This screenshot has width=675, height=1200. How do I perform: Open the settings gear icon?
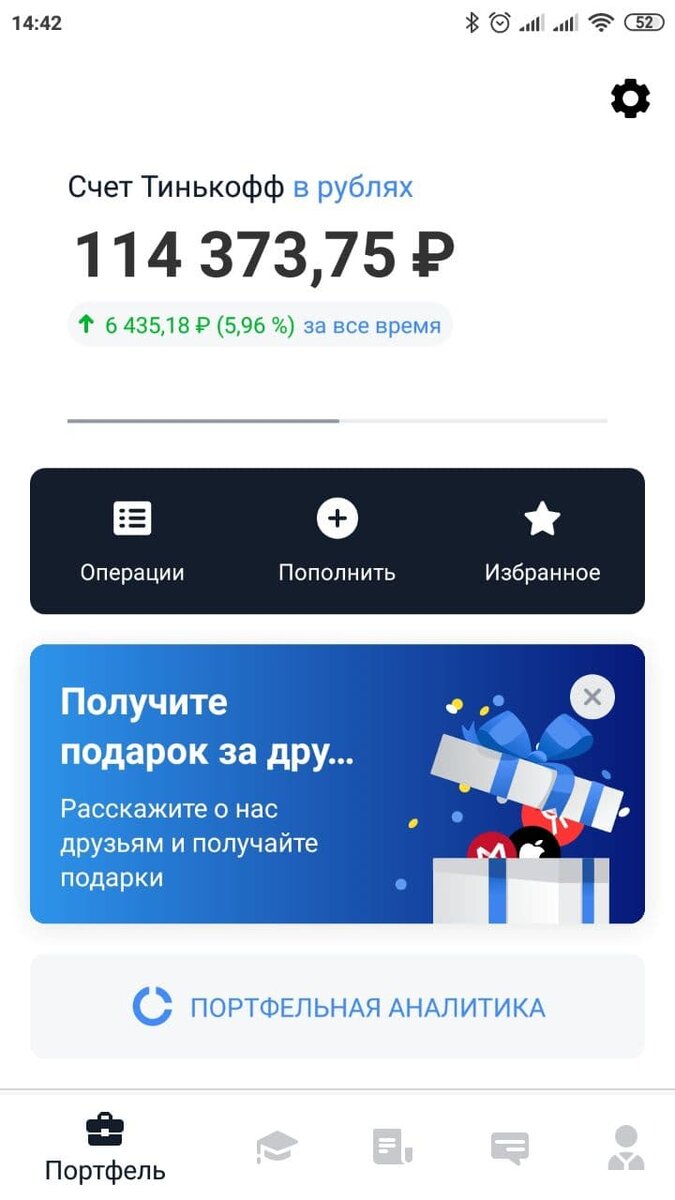pyautogui.click(x=630, y=98)
